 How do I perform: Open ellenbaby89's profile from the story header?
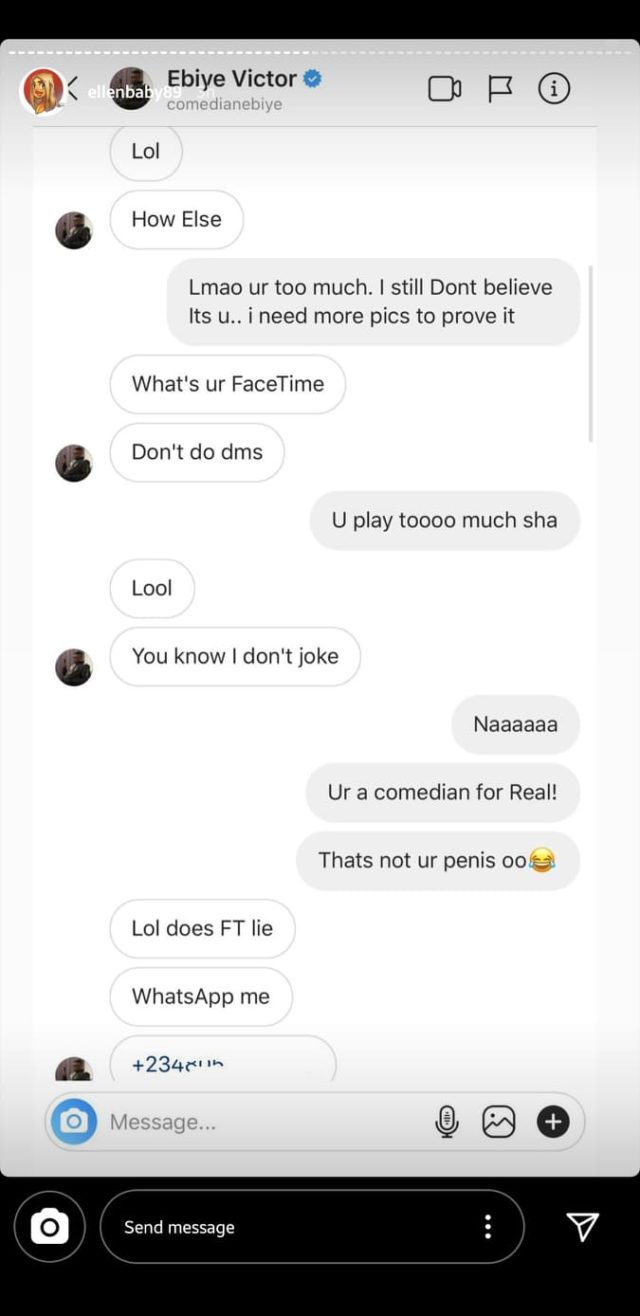point(43,91)
